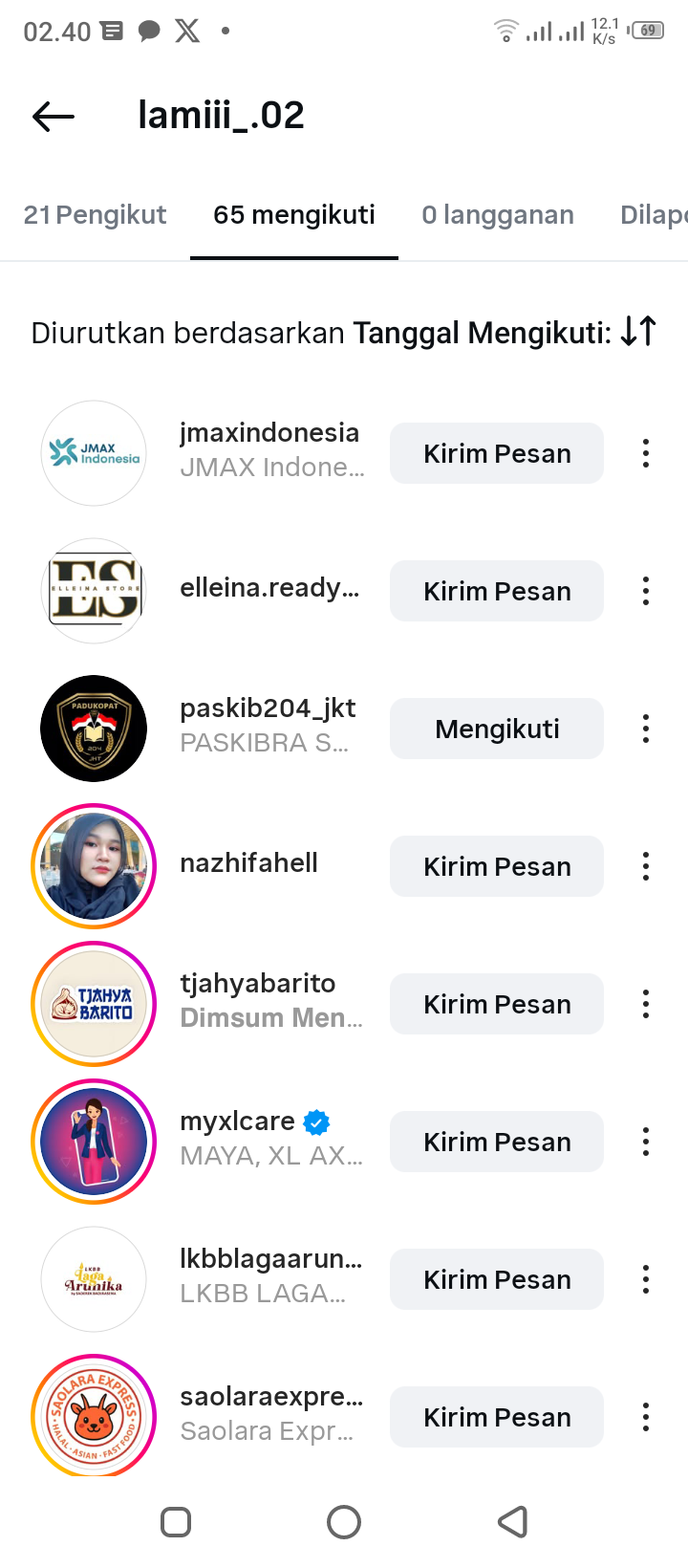This screenshot has width=688, height=1568.
Task: Open jmaxindonesia profile row
Action: [270, 450]
